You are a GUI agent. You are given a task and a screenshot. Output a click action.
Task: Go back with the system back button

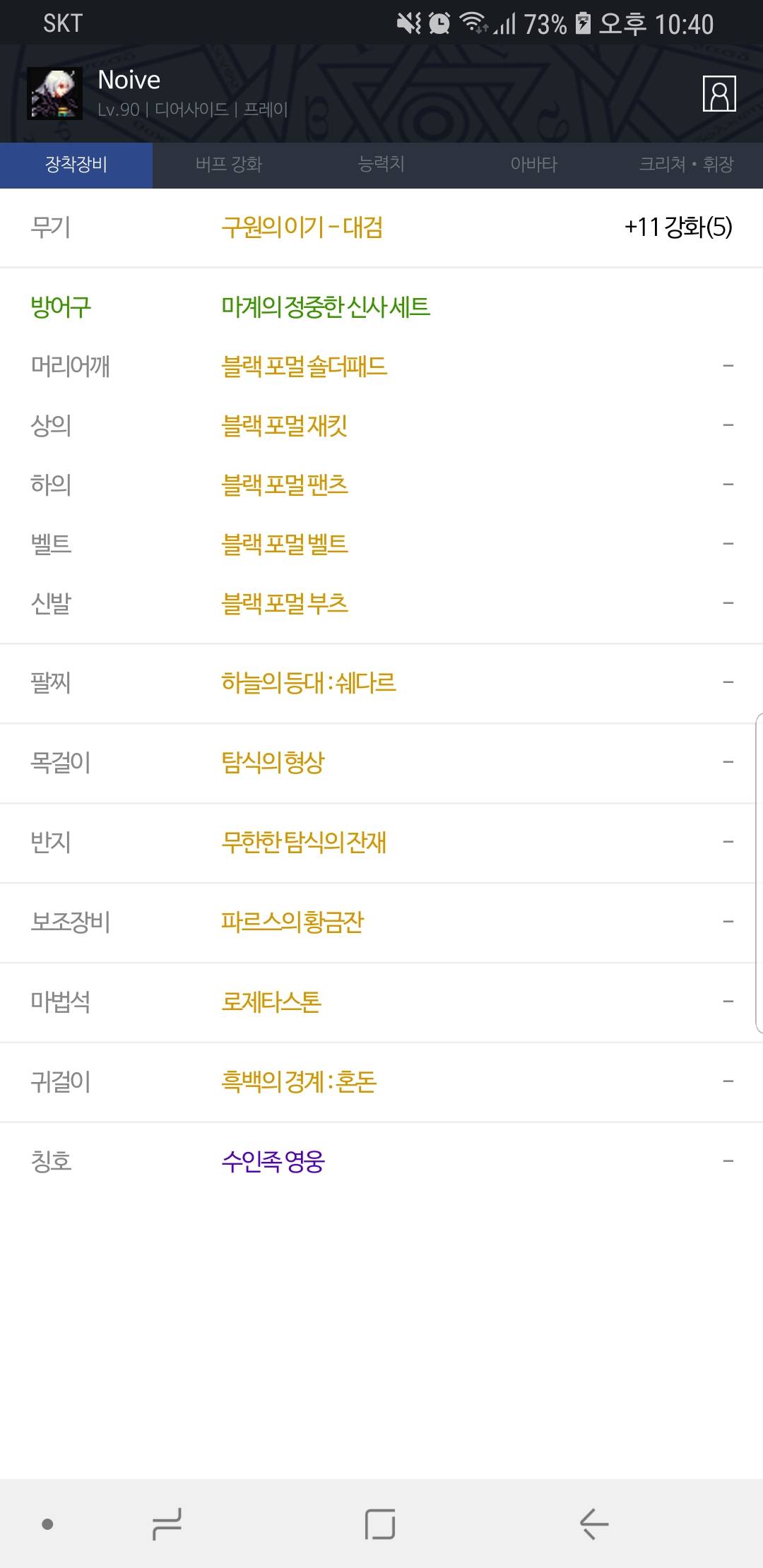[593, 1524]
